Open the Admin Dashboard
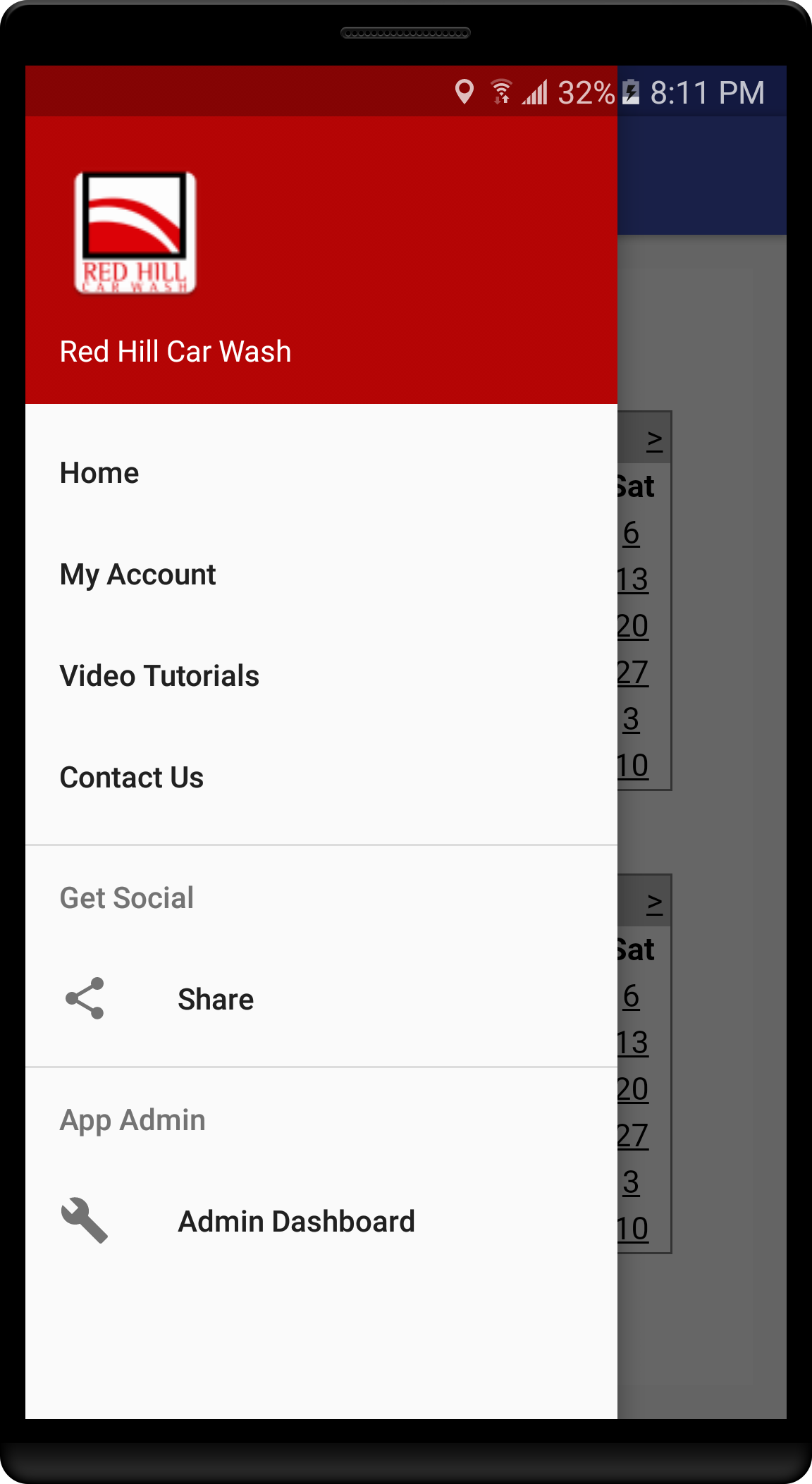Viewport: 812px width, 1484px height. point(321,1221)
